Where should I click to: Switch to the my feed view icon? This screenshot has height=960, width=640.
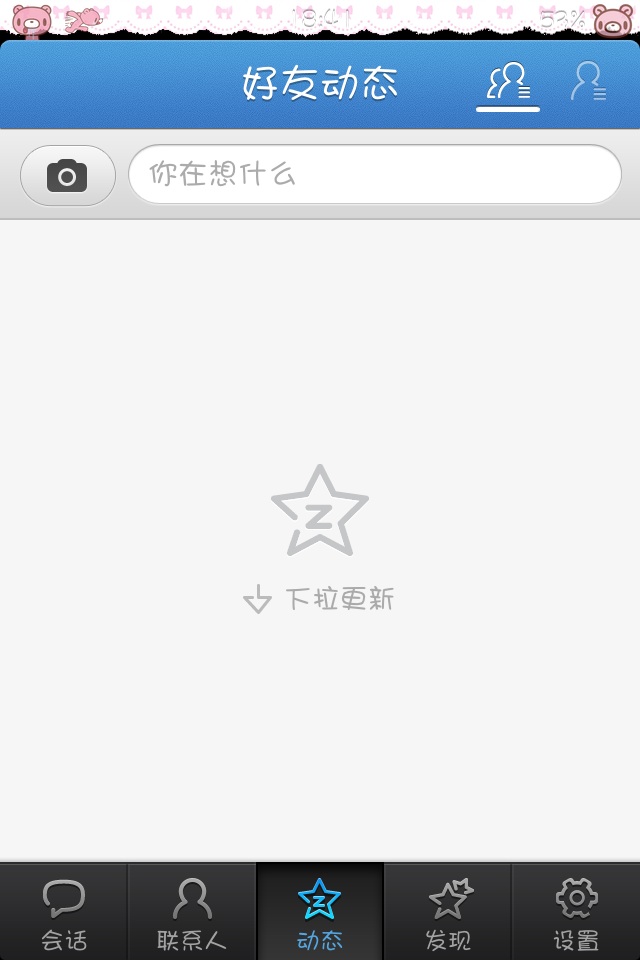click(x=588, y=83)
